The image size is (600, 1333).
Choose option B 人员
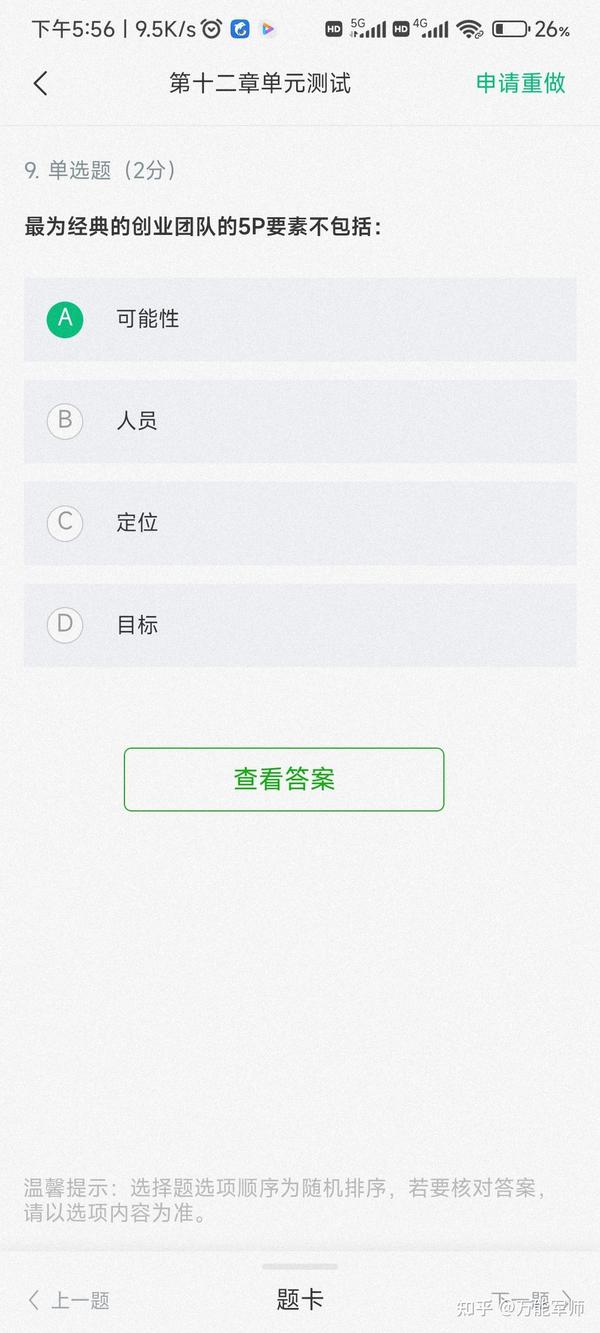click(x=300, y=421)
